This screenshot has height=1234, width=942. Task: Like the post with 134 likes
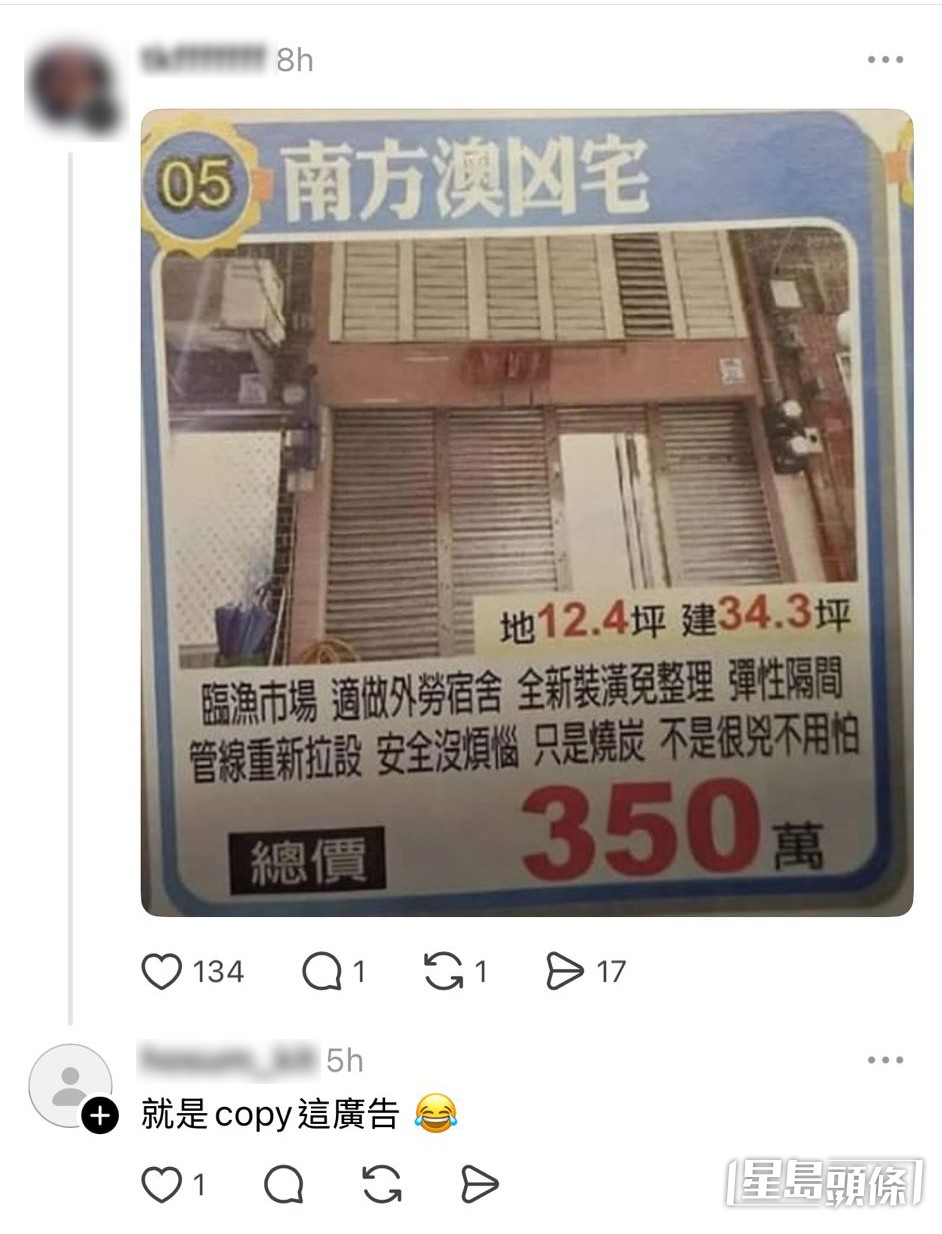(163, 971)
